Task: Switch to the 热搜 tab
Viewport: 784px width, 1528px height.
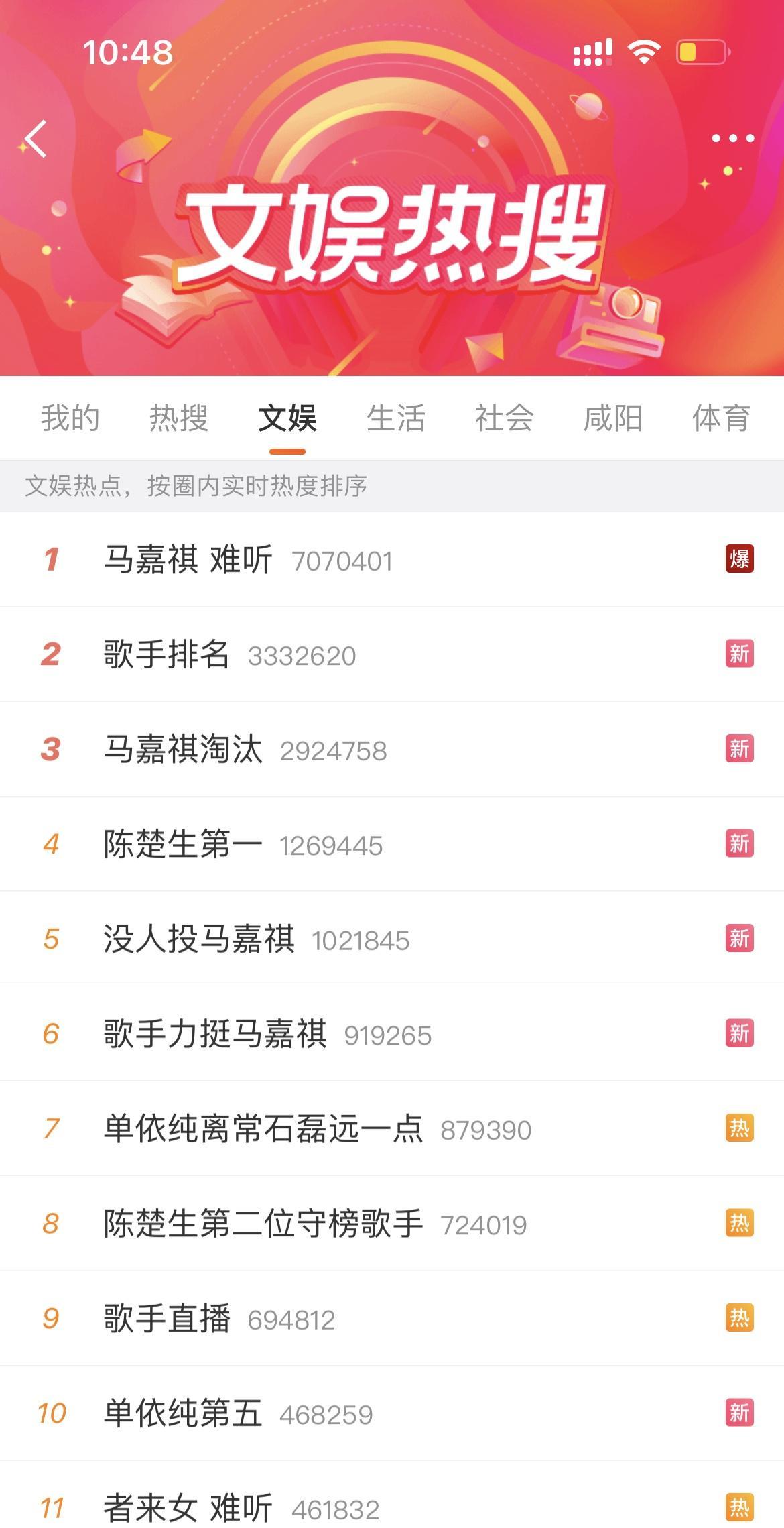Action: click(x=178, y=418)
